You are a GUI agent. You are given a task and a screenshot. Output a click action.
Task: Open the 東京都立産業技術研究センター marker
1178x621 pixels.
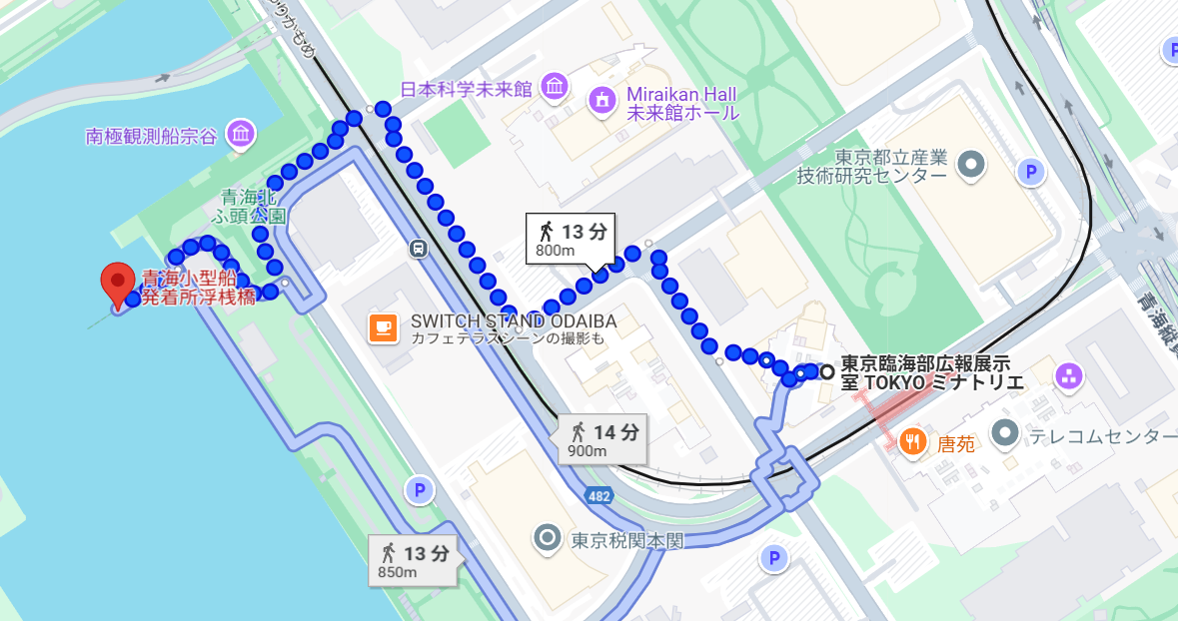(969, 165)
